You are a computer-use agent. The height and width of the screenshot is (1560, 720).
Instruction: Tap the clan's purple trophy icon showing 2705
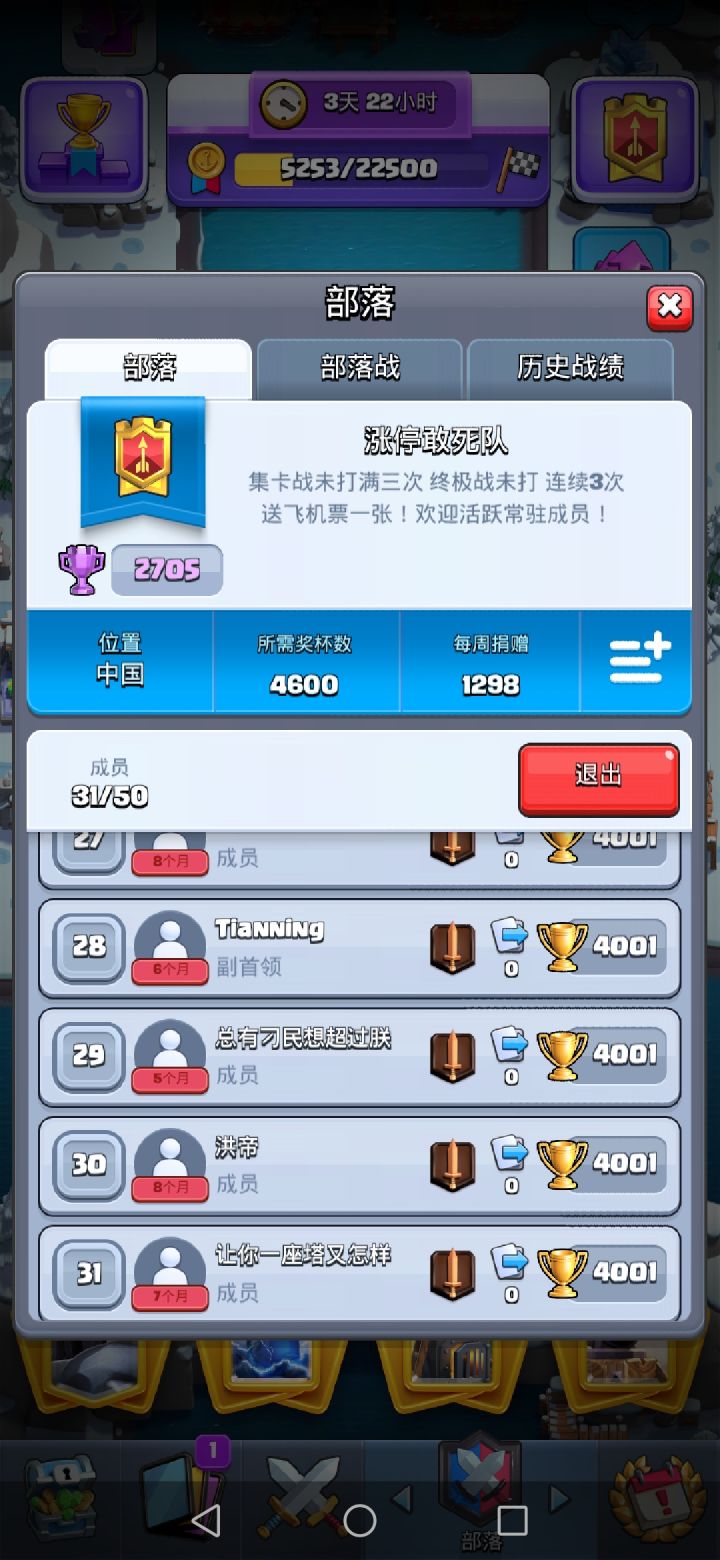pos(81,568)
